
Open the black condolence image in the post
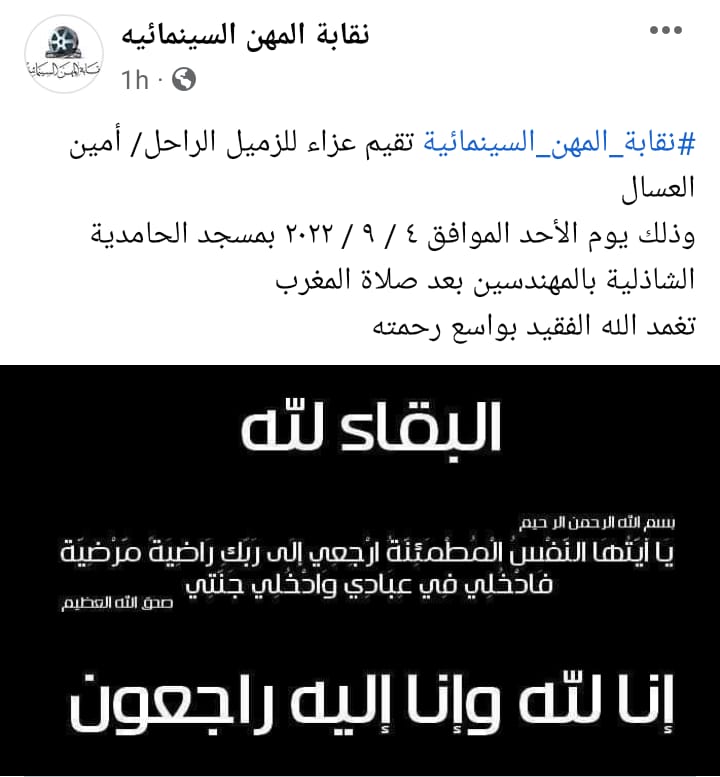pyautogui.click(x=360, y=570)
